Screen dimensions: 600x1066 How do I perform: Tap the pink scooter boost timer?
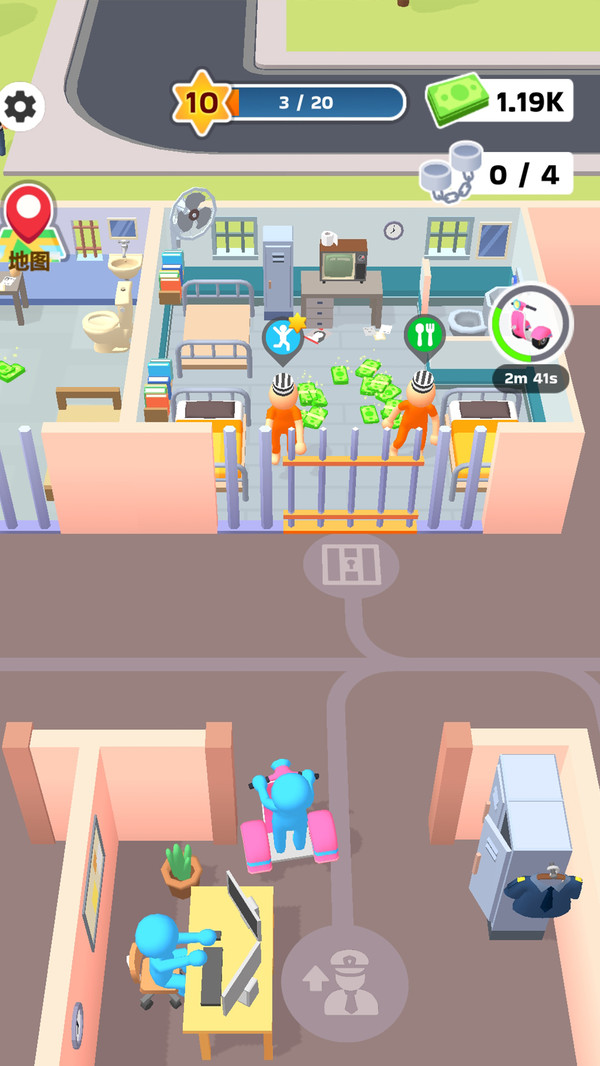530,328
